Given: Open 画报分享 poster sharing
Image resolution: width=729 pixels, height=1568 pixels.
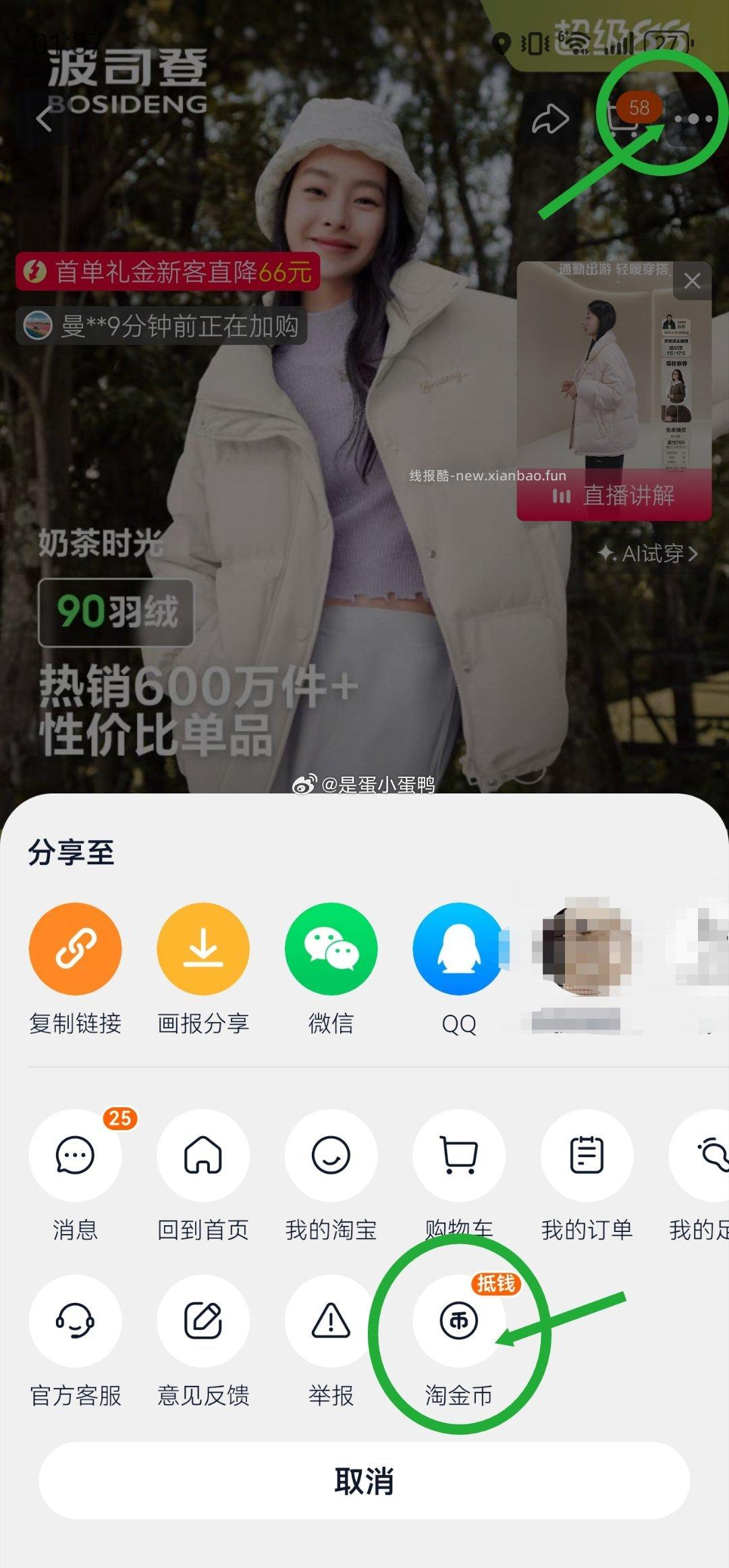Looking at the screenshot, I should coord(202,949).
